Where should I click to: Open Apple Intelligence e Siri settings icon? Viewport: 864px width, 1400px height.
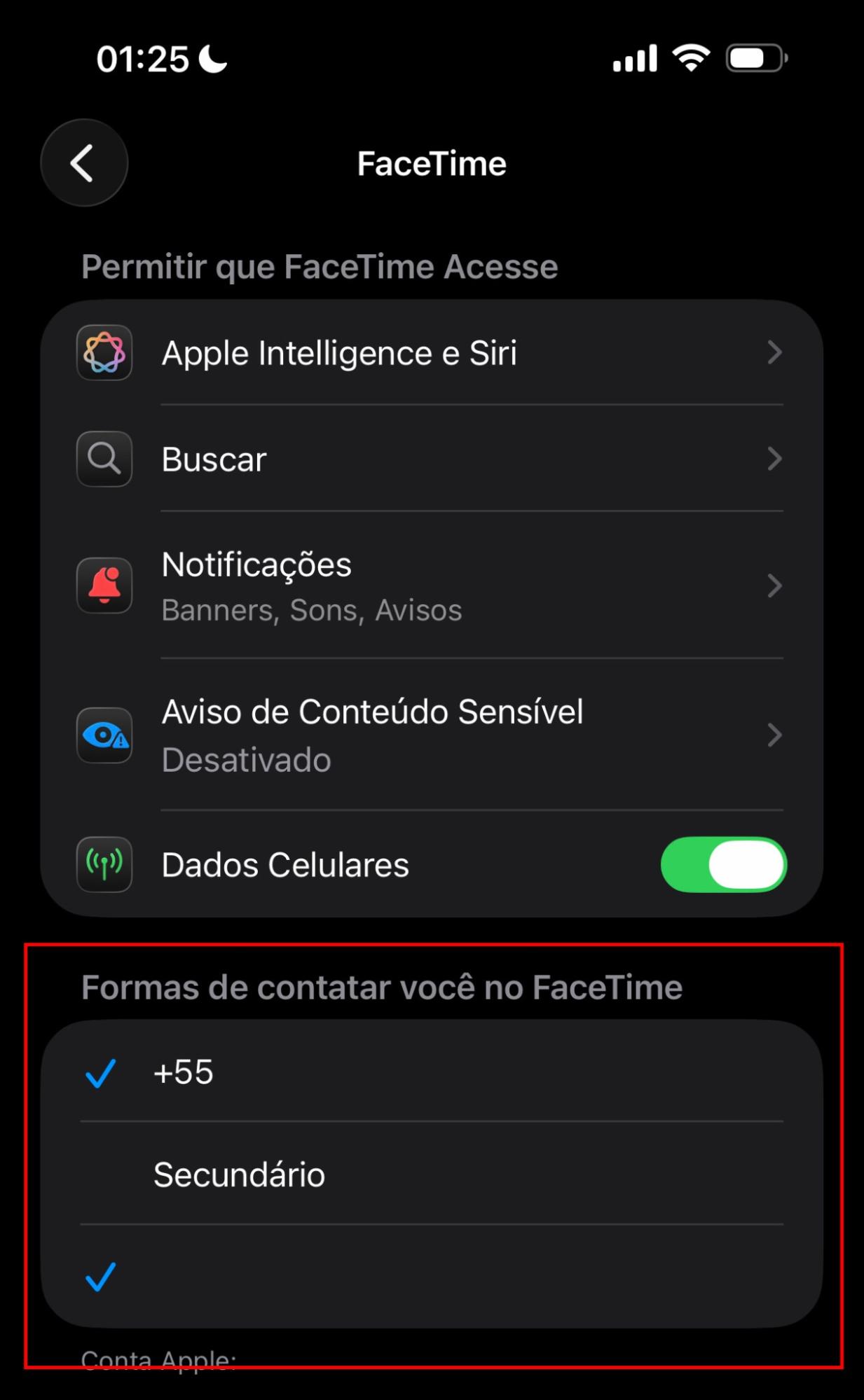(104, 353)
